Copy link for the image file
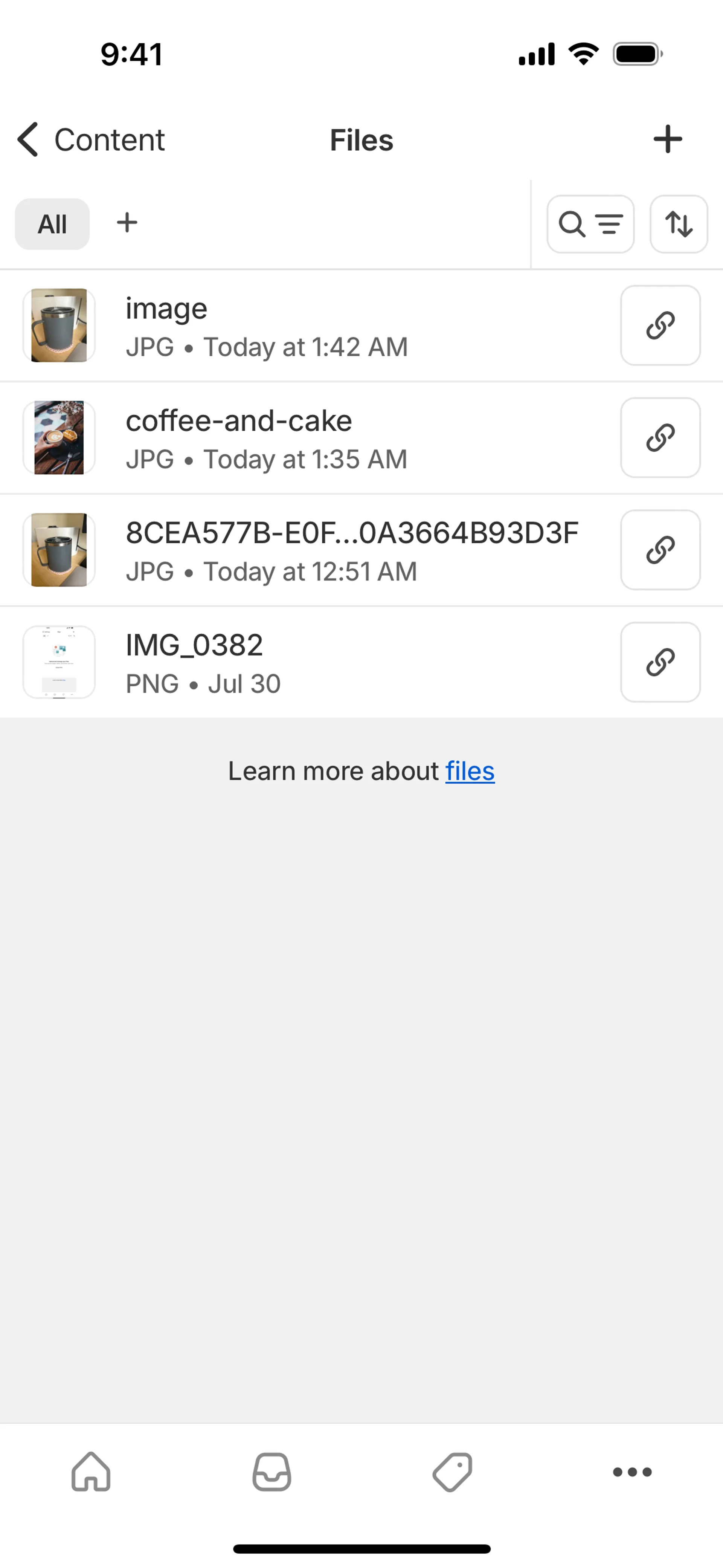The image size is (723, 1568). point(660,326)
